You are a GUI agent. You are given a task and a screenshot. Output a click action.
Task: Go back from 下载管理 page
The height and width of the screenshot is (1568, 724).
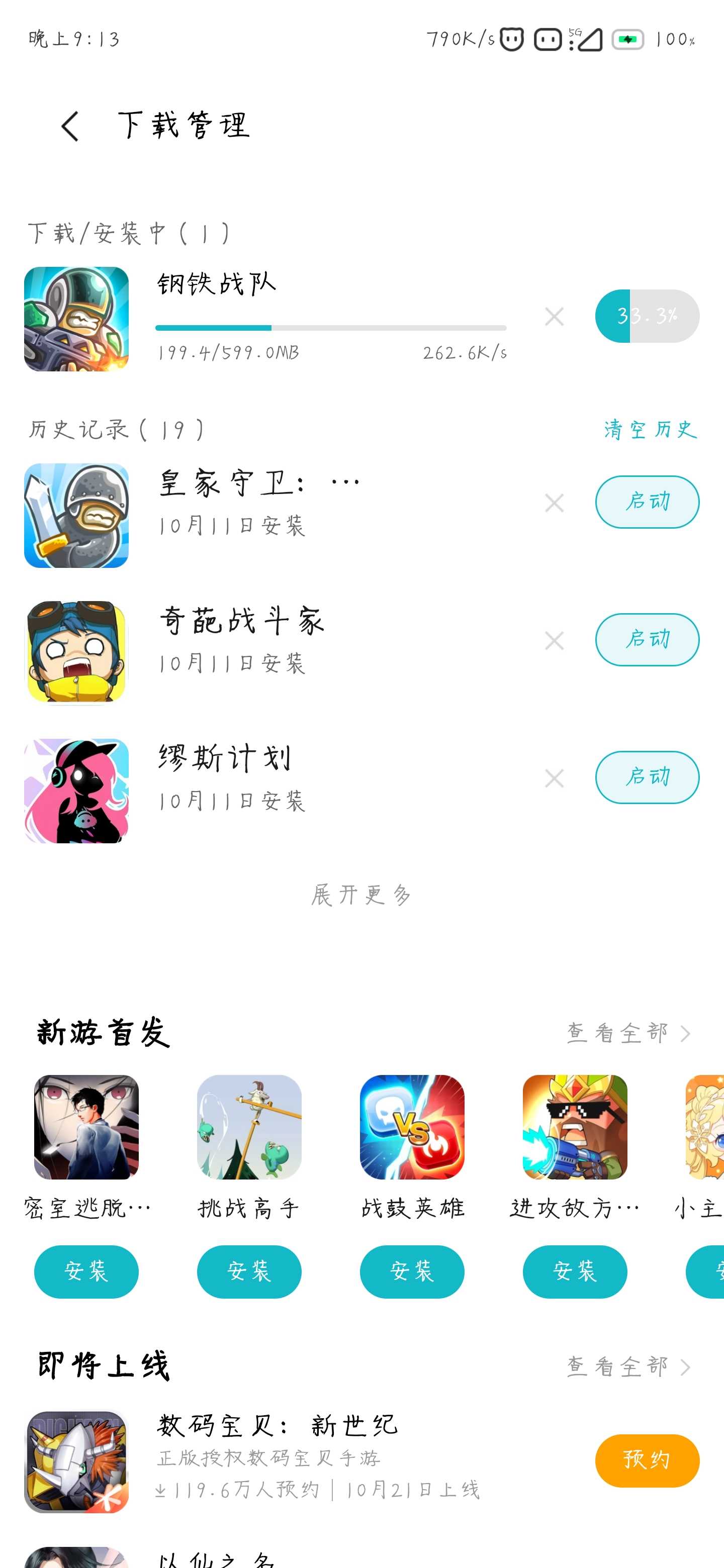(x=70, y=126)
